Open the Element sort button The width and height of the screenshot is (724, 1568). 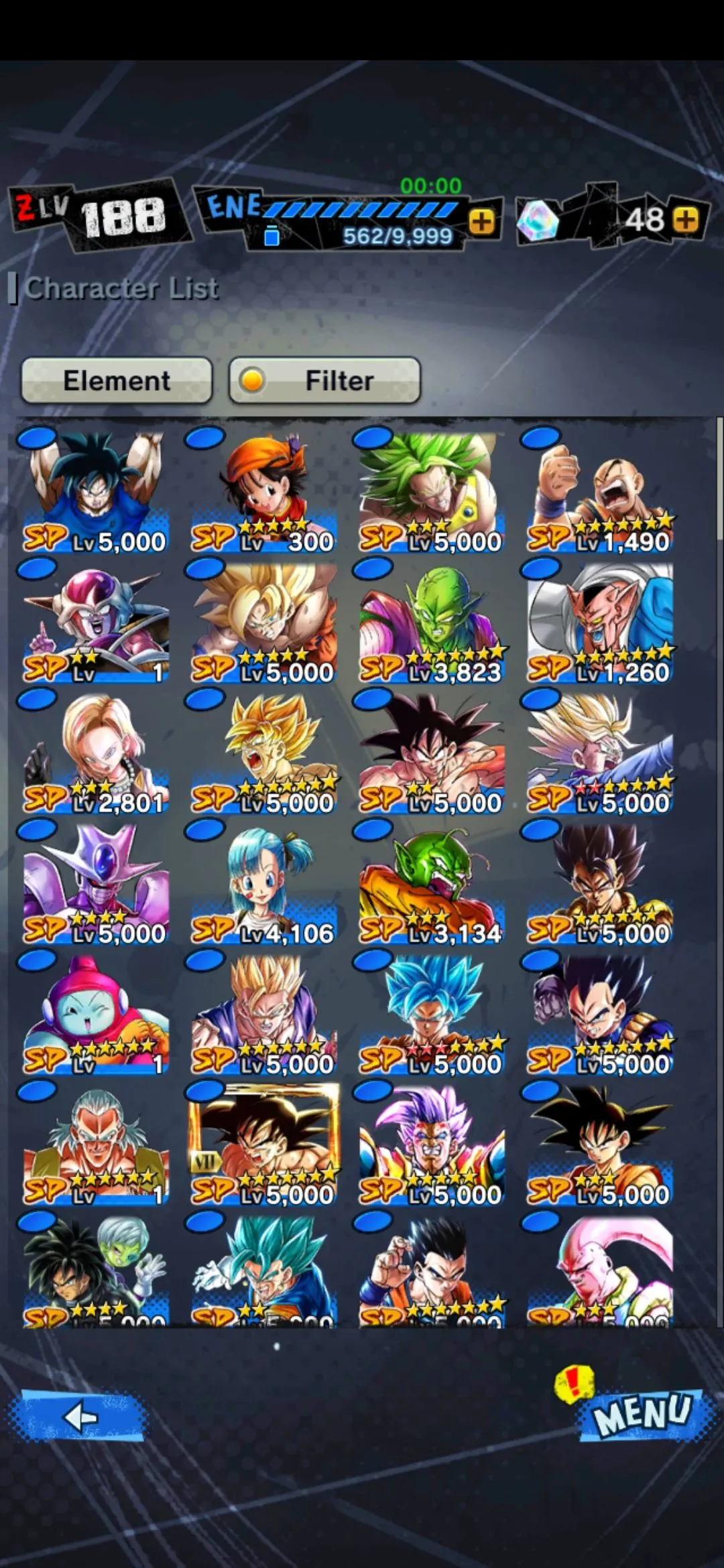(117, 381)
